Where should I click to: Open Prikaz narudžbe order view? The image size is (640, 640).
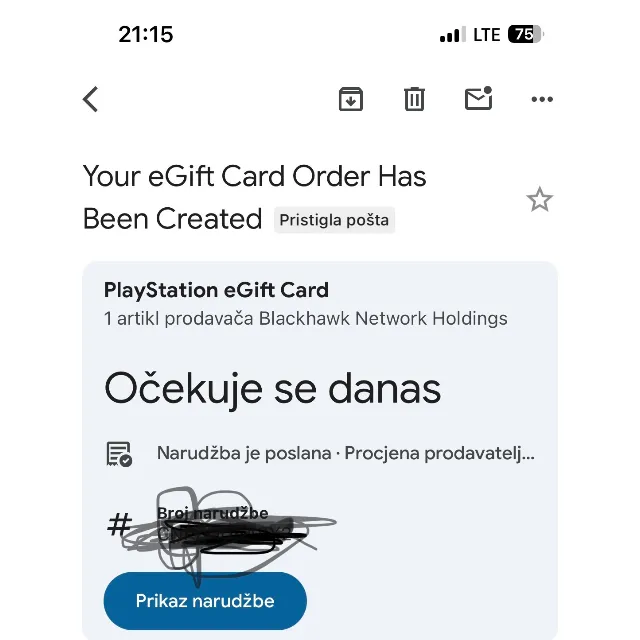coord(205,601)
